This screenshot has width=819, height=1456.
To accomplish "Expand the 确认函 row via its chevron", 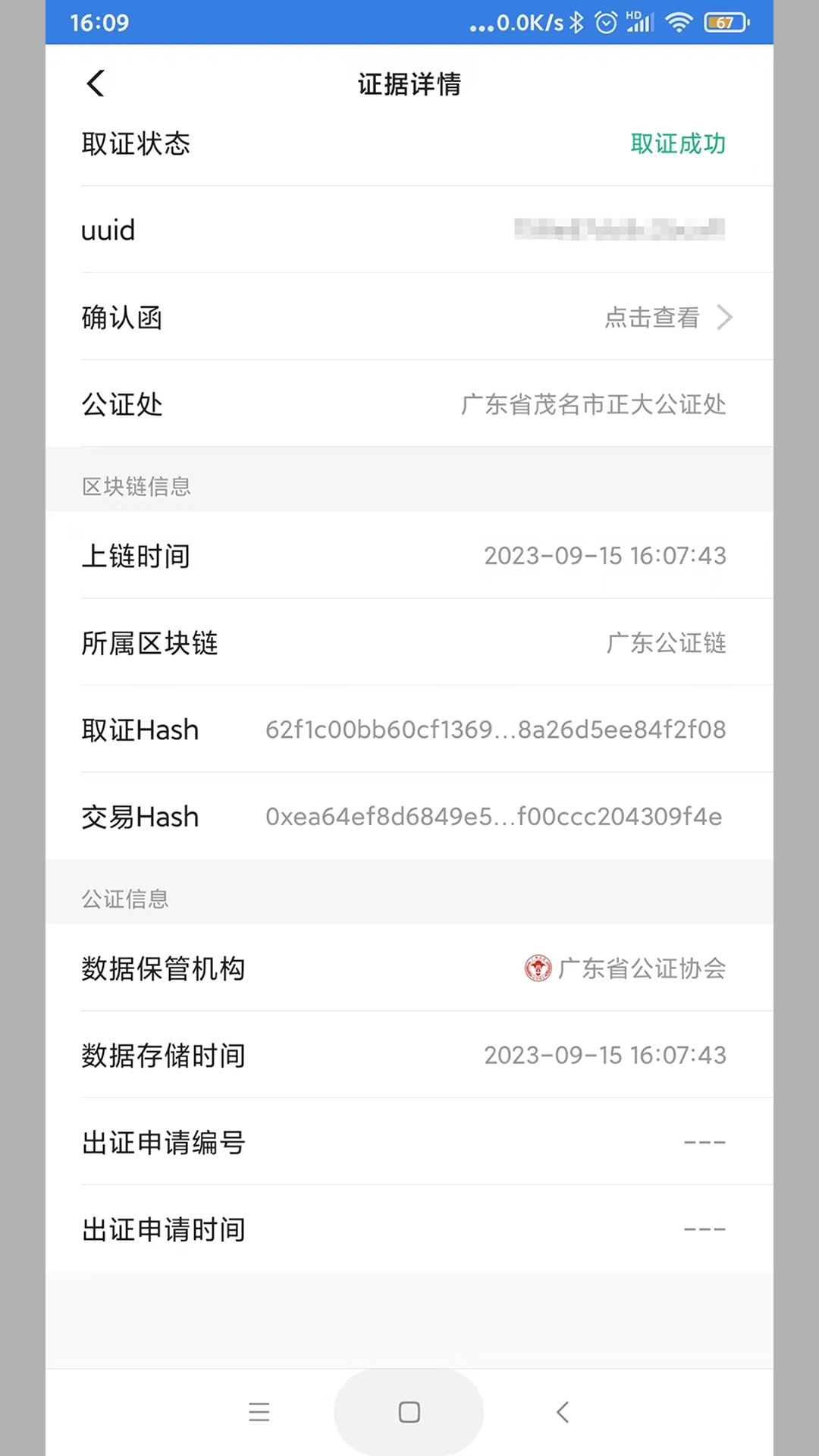I will tap(726, 317).
